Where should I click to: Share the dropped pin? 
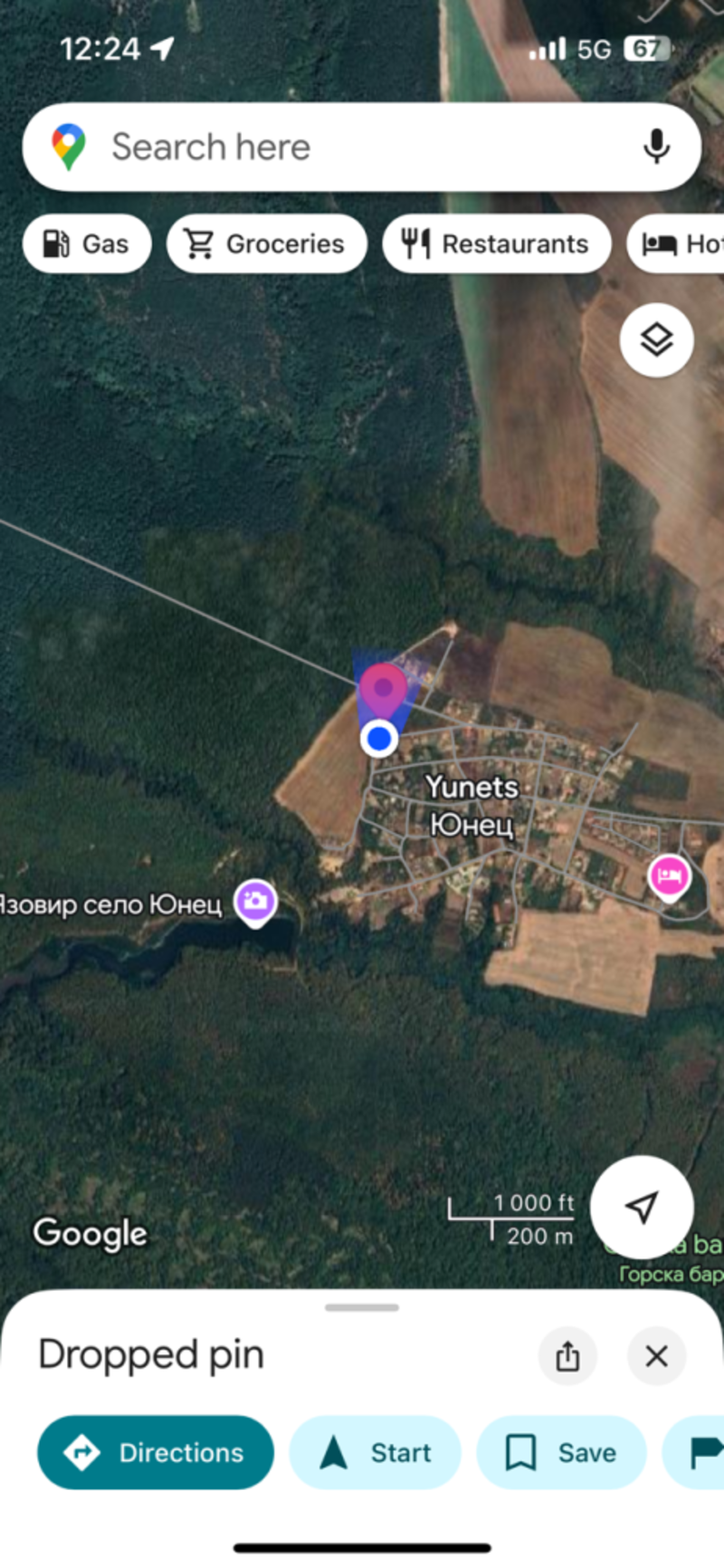pyautogui.click(x=567, y=1355)
